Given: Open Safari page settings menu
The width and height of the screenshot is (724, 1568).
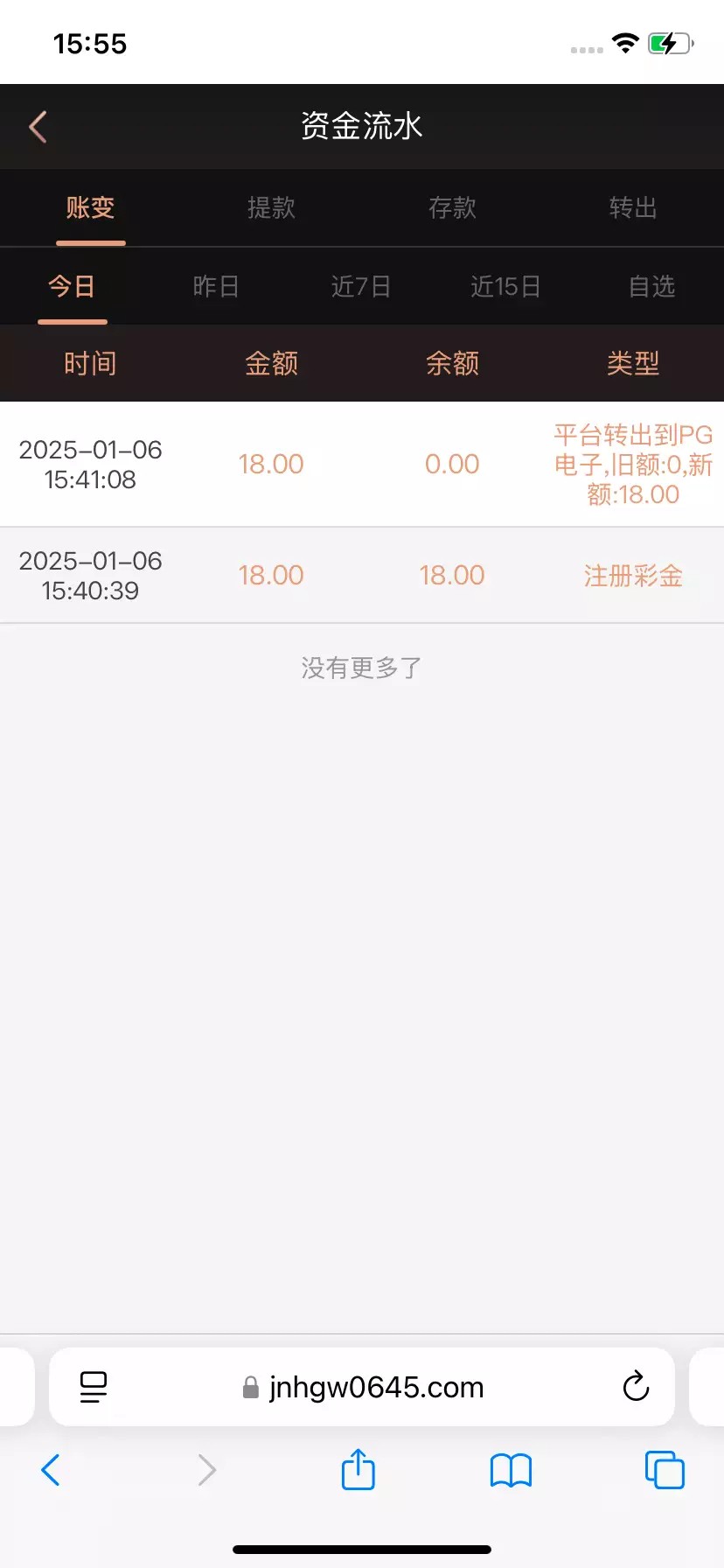Looking at the screenshot, I should click(94, 1387).
